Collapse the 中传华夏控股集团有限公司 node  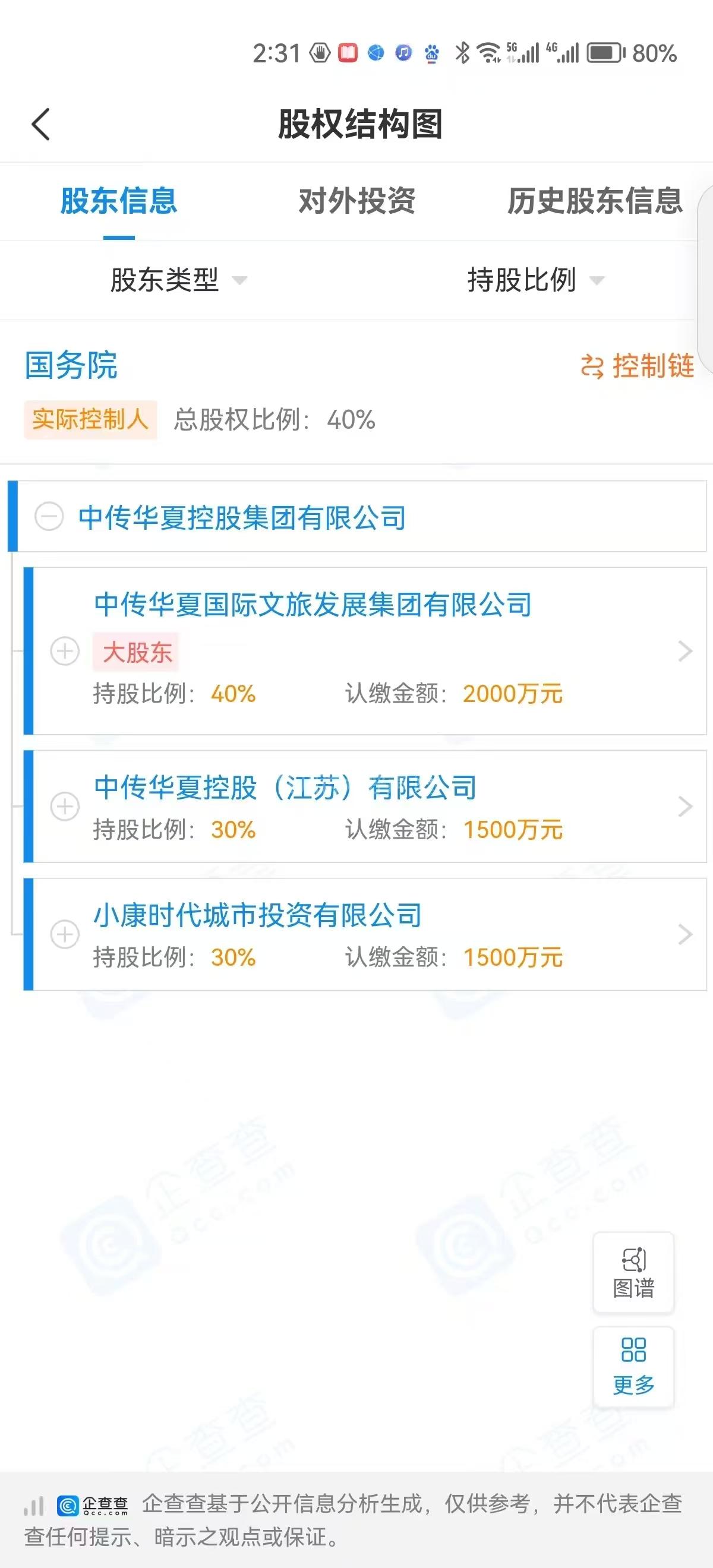coord(49,517)
